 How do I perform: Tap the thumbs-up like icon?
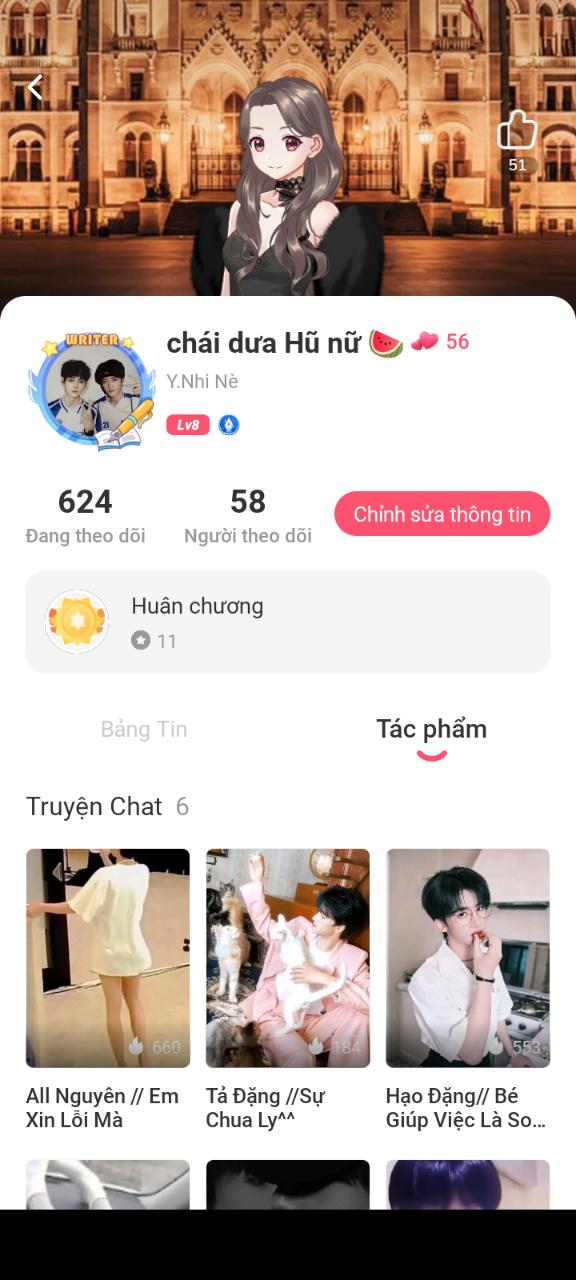click(517, 130)
